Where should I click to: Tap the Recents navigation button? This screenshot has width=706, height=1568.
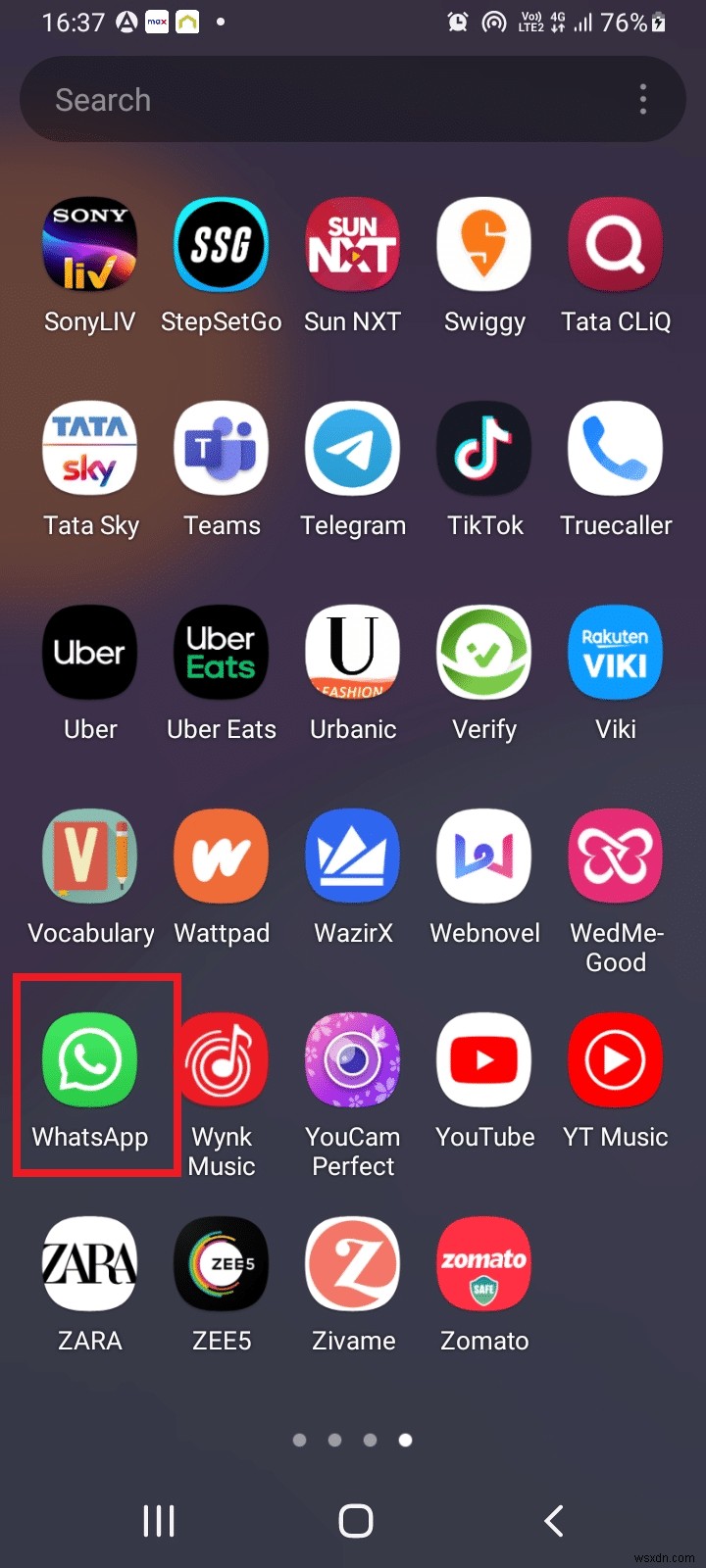coord(159,1520)
